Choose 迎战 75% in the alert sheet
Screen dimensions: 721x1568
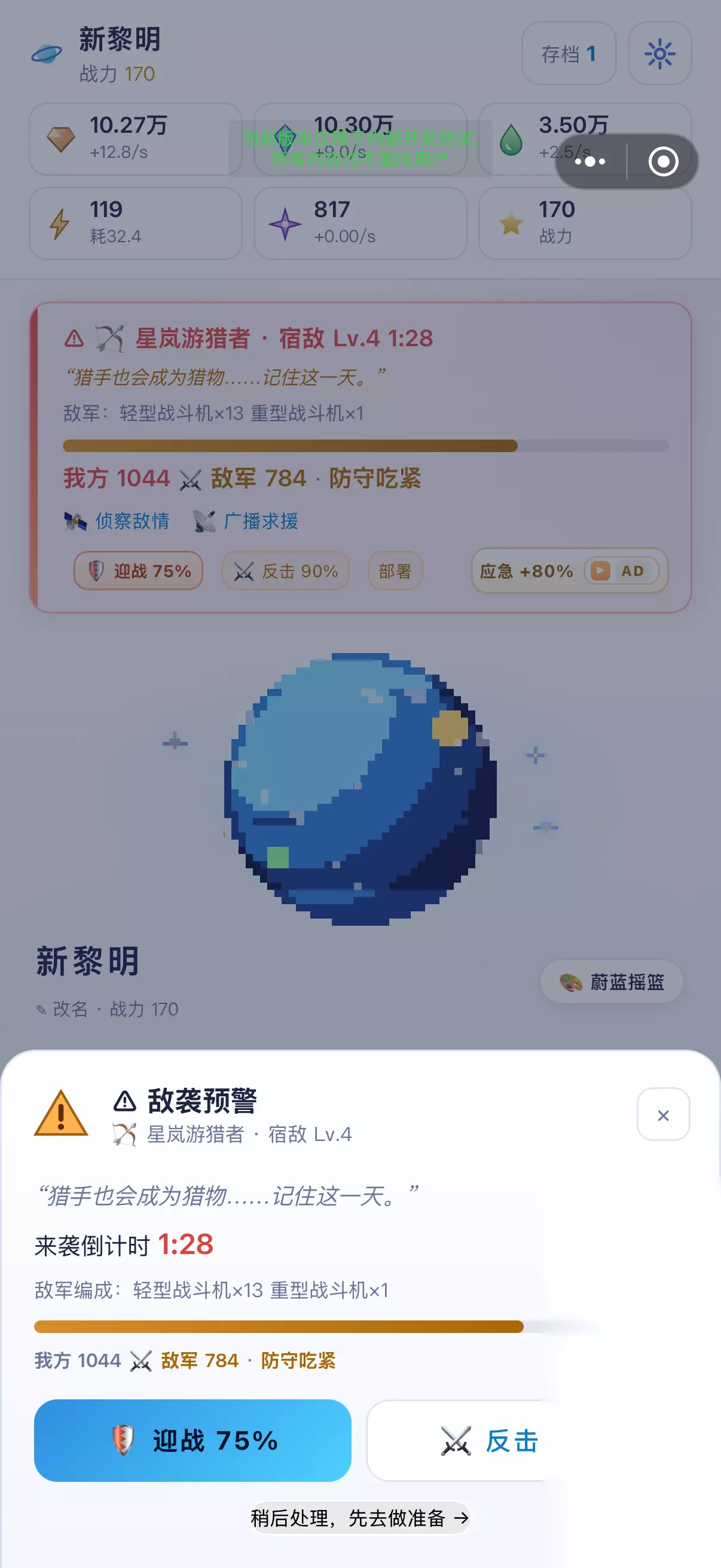(x=193, y=1440)
